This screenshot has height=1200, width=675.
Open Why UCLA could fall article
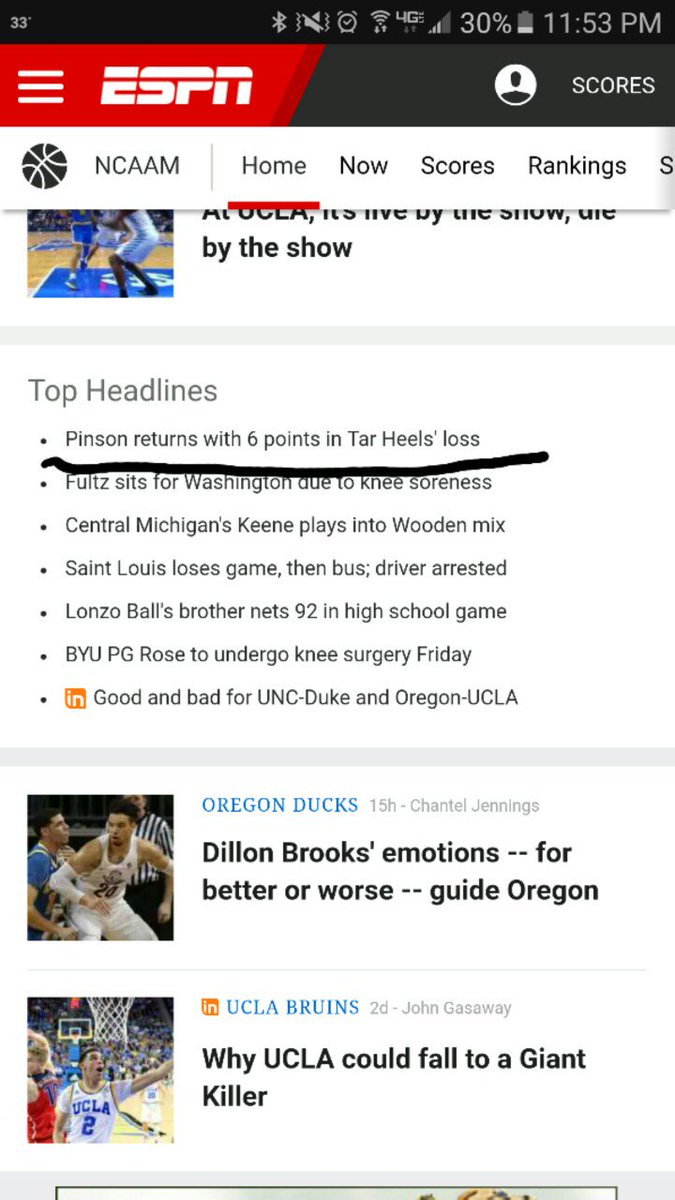coord(393,1077)
